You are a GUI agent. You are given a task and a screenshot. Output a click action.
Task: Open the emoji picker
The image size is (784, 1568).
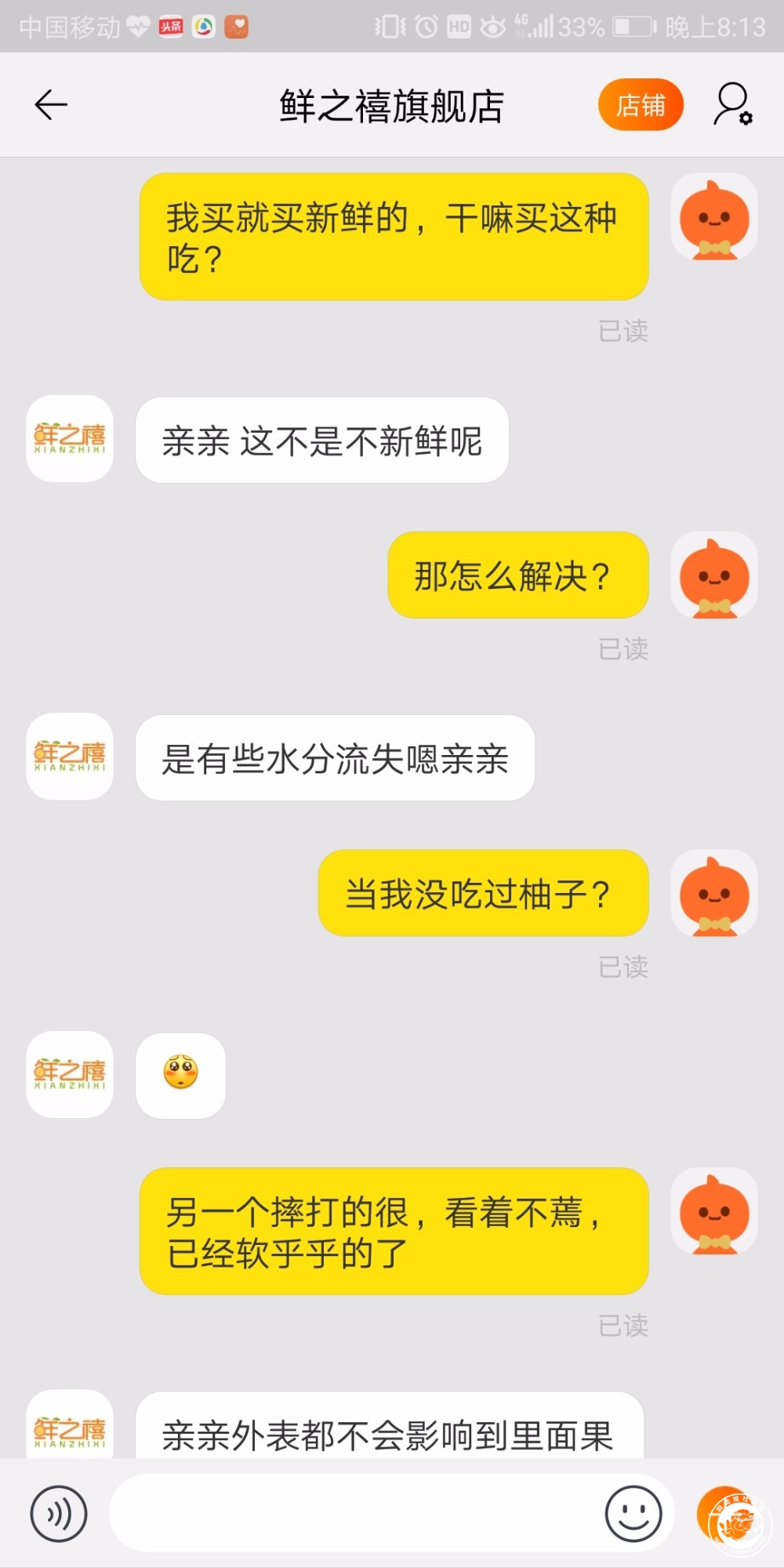633,1513
